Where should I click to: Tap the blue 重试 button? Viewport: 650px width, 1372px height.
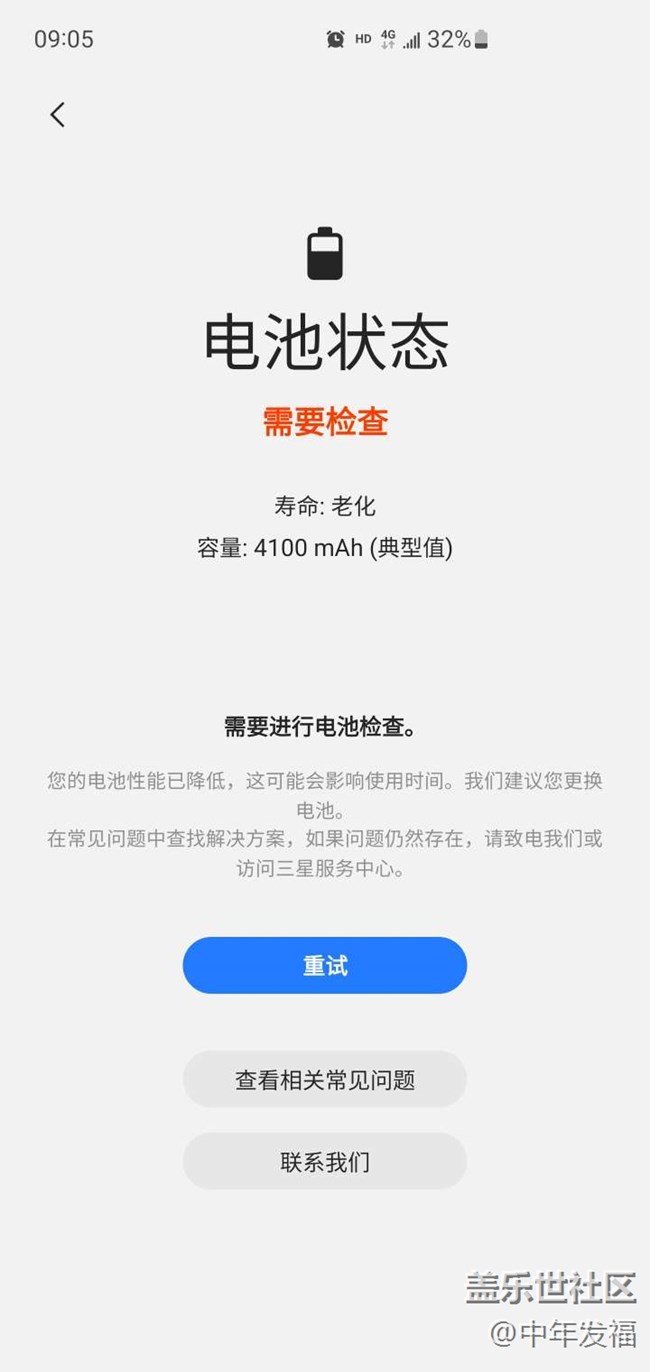point(325,965)
